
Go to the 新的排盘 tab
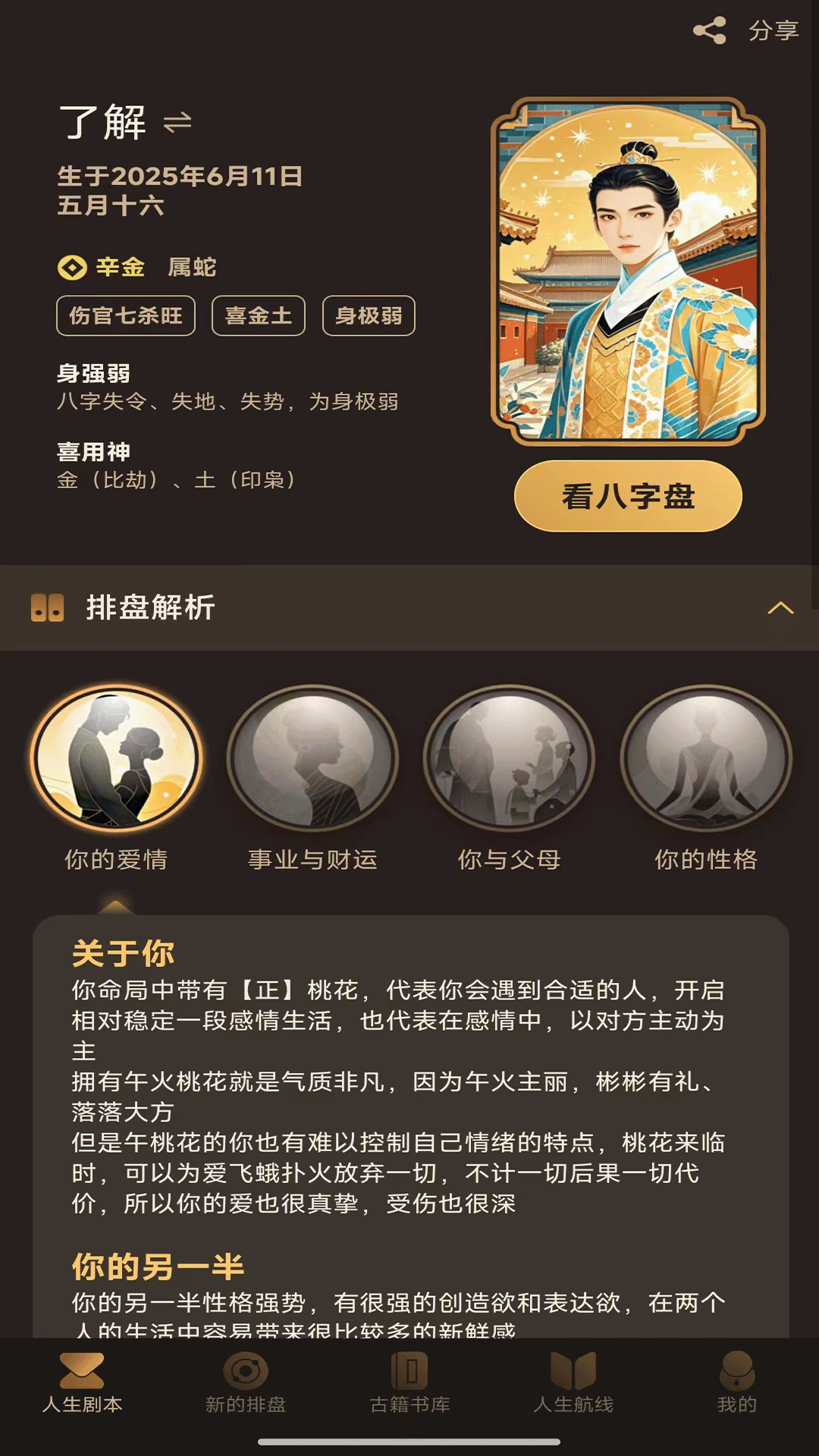tap(246, 1382)
